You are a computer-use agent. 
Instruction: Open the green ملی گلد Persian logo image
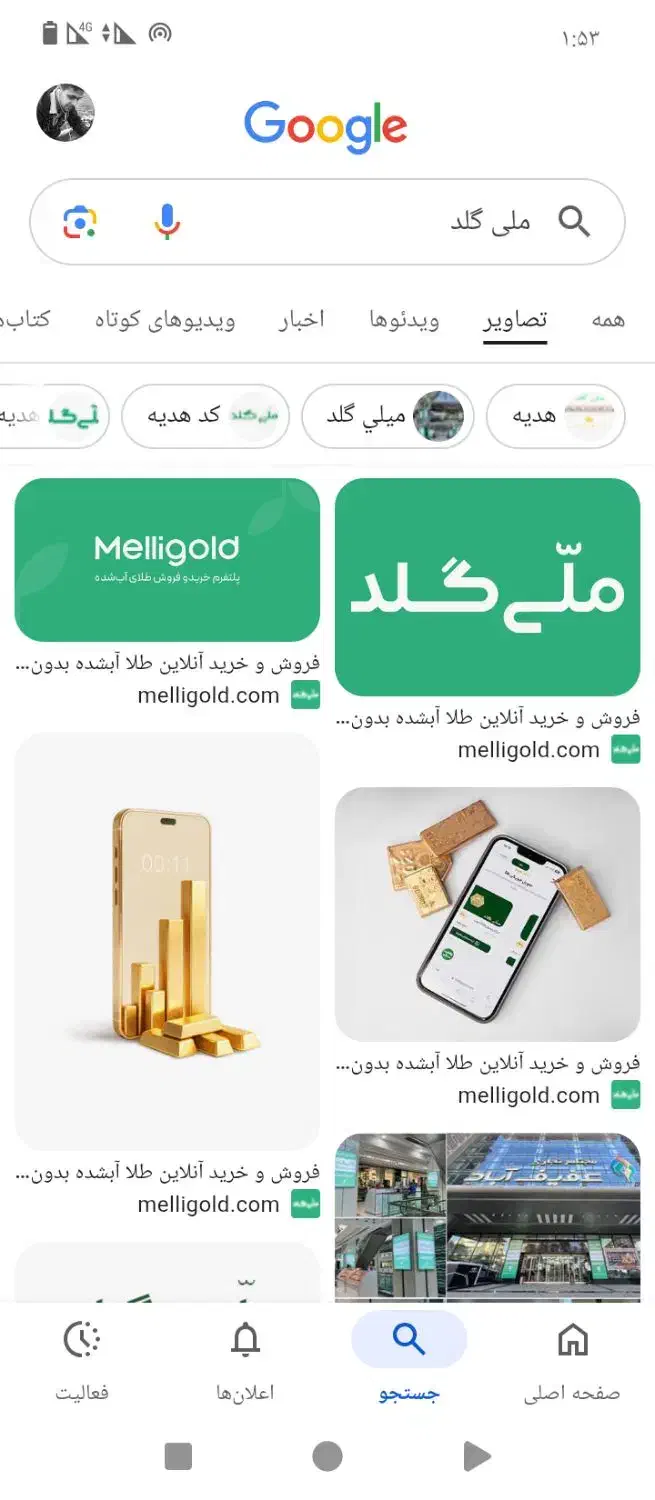[487, 587]
